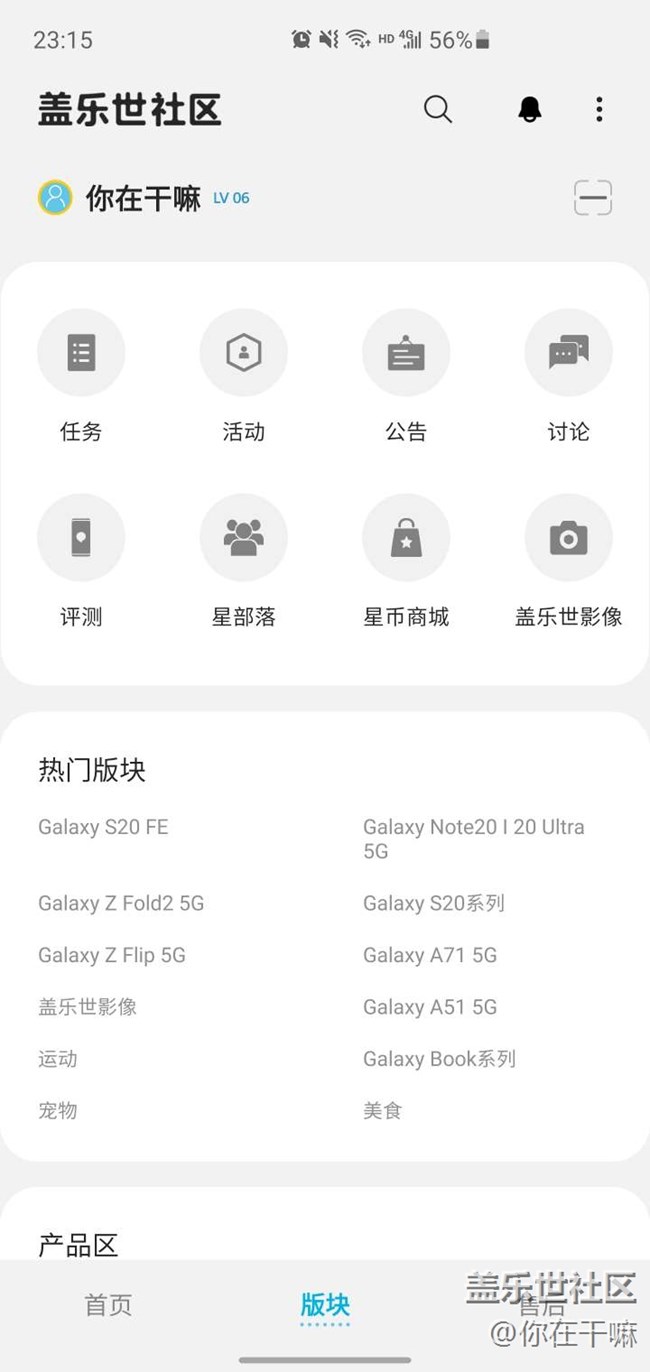Switch to the 售后 tab
This screenshot has height=1372, width=650.
point(541,1305)
